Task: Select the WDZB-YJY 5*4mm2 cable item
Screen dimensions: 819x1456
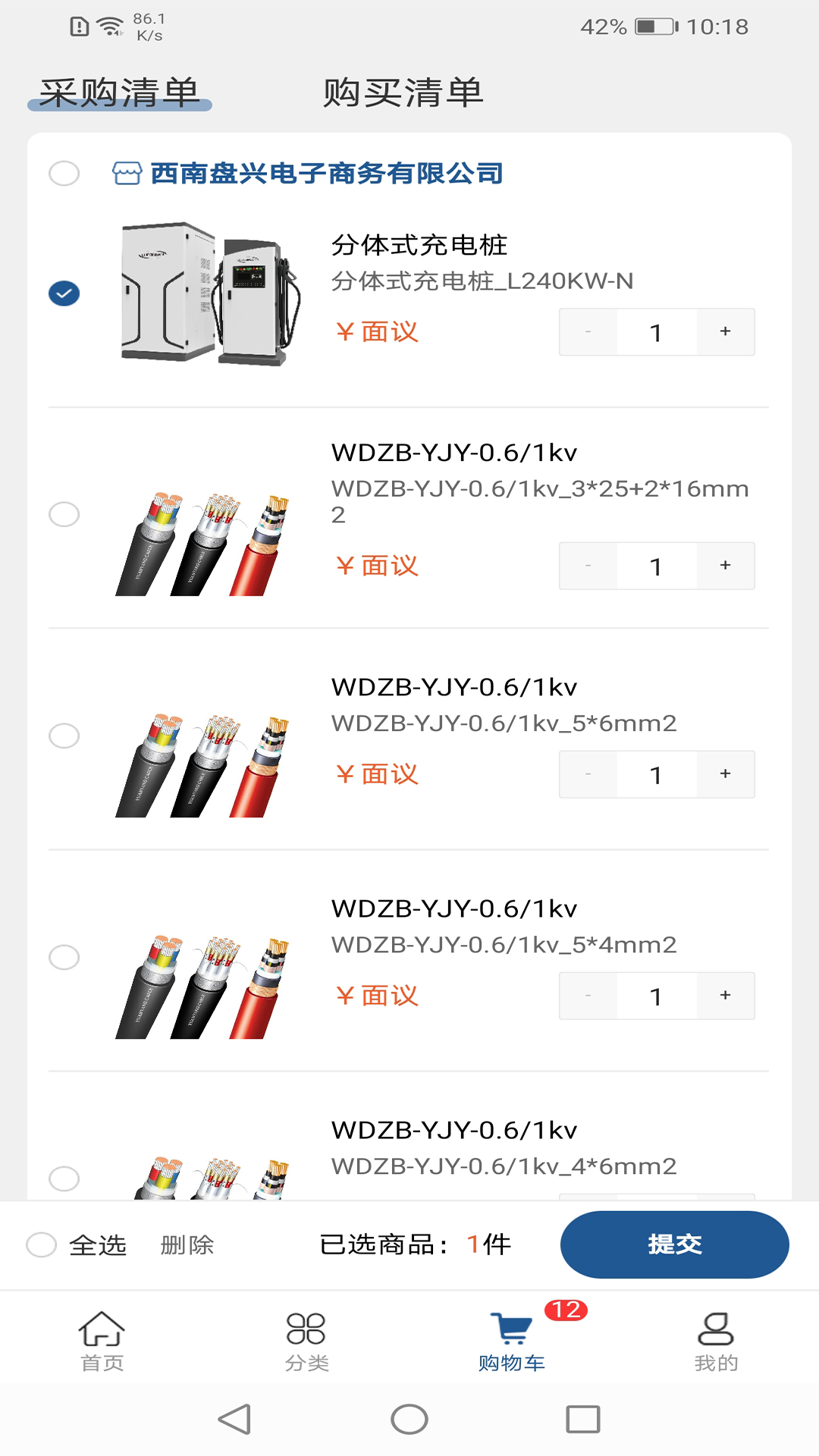Action: [64, 957]
